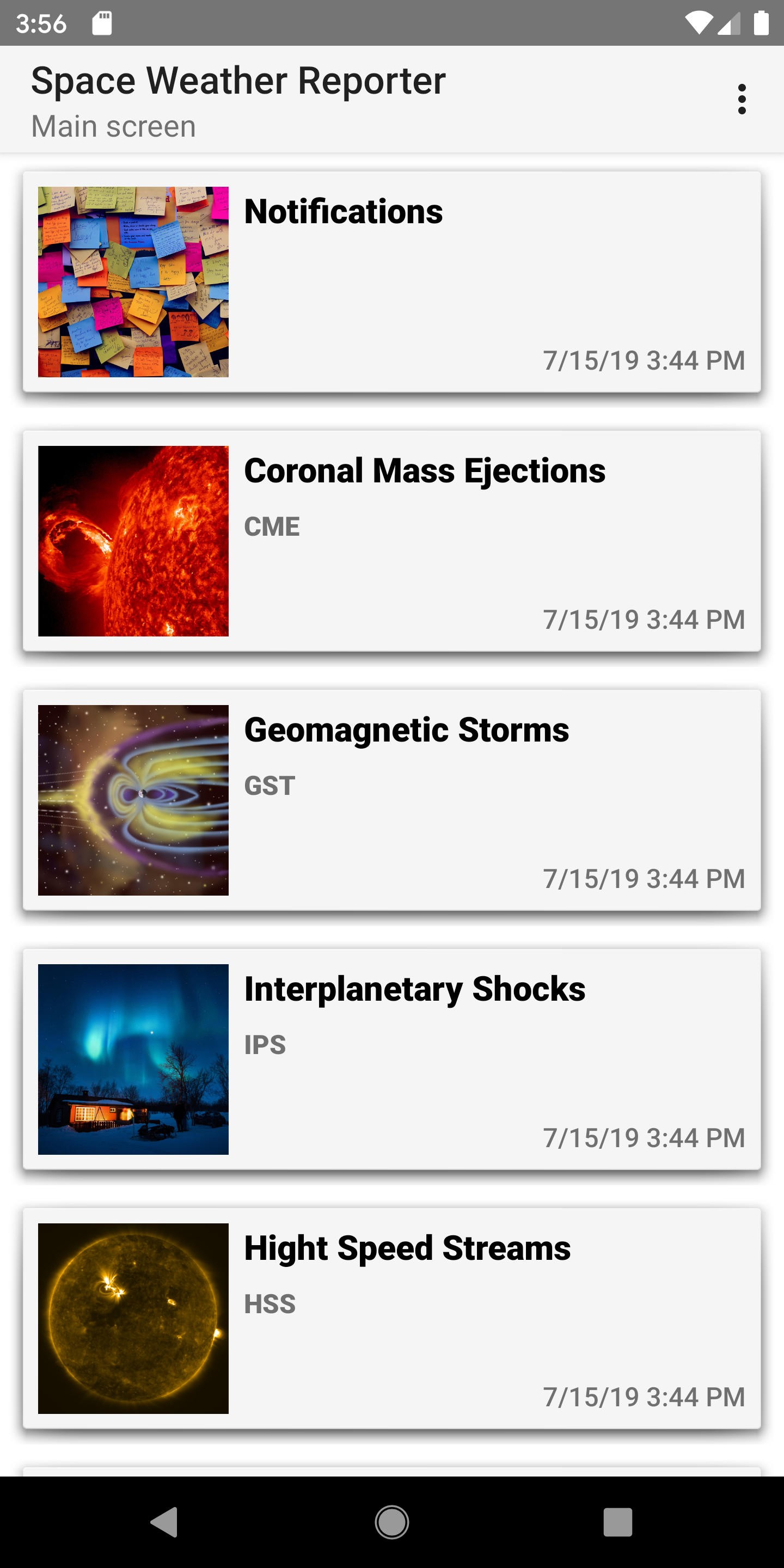The width and height of the screenshot is (784, 1568).
Task: Open the Notifications card
Action: pos(392,282)
